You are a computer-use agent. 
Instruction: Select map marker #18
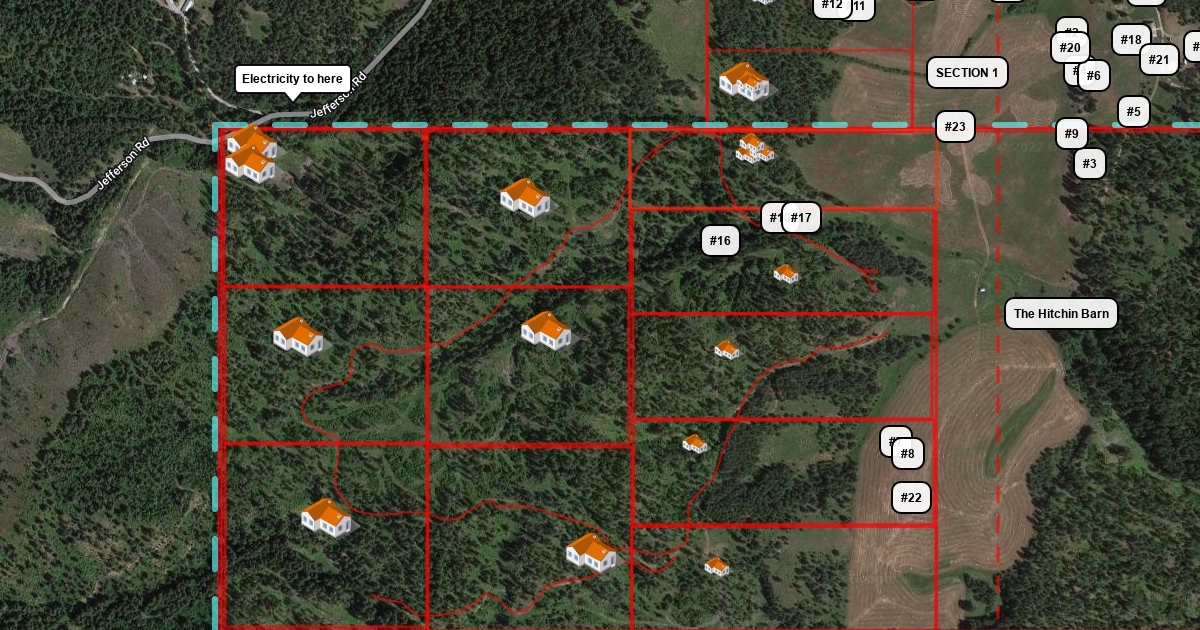(1130, 40)
